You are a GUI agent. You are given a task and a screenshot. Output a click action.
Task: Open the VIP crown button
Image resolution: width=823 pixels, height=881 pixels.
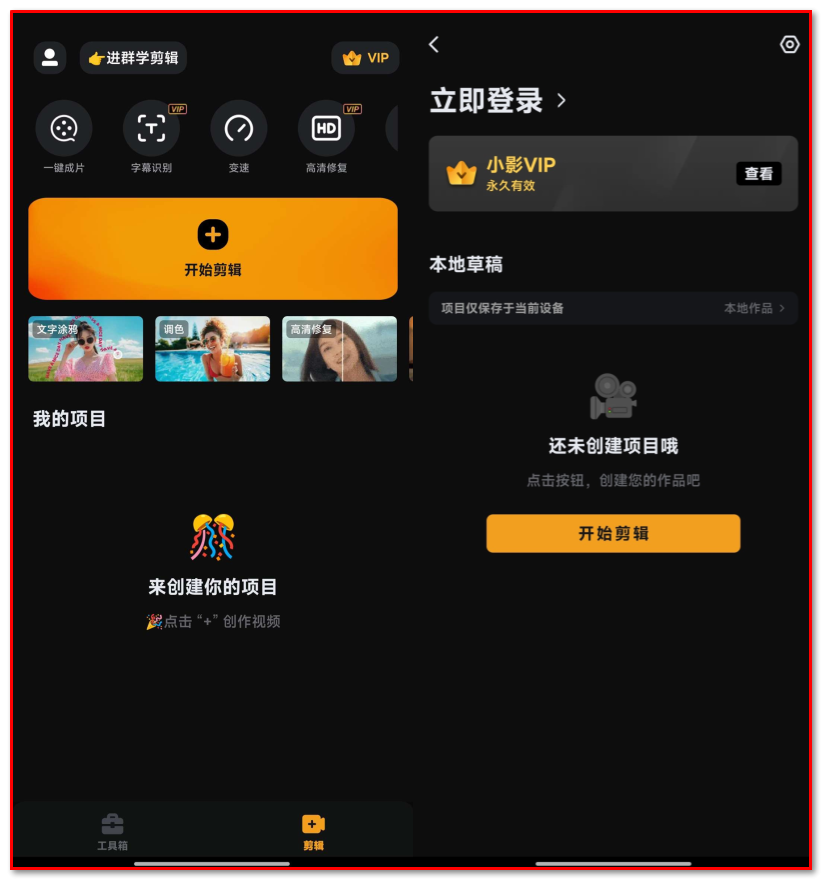pos(365,58)
